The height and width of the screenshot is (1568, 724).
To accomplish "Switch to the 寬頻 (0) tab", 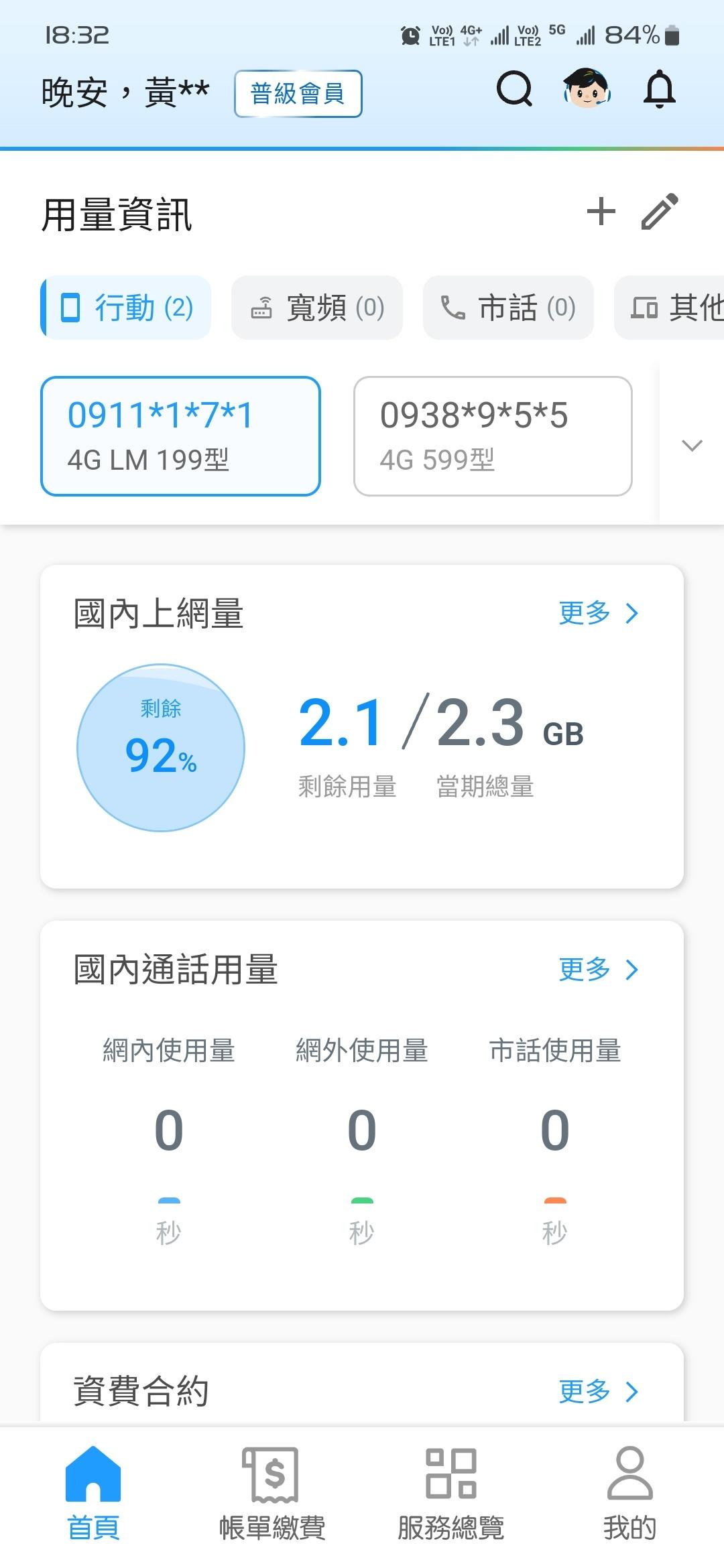I will 317,308.
